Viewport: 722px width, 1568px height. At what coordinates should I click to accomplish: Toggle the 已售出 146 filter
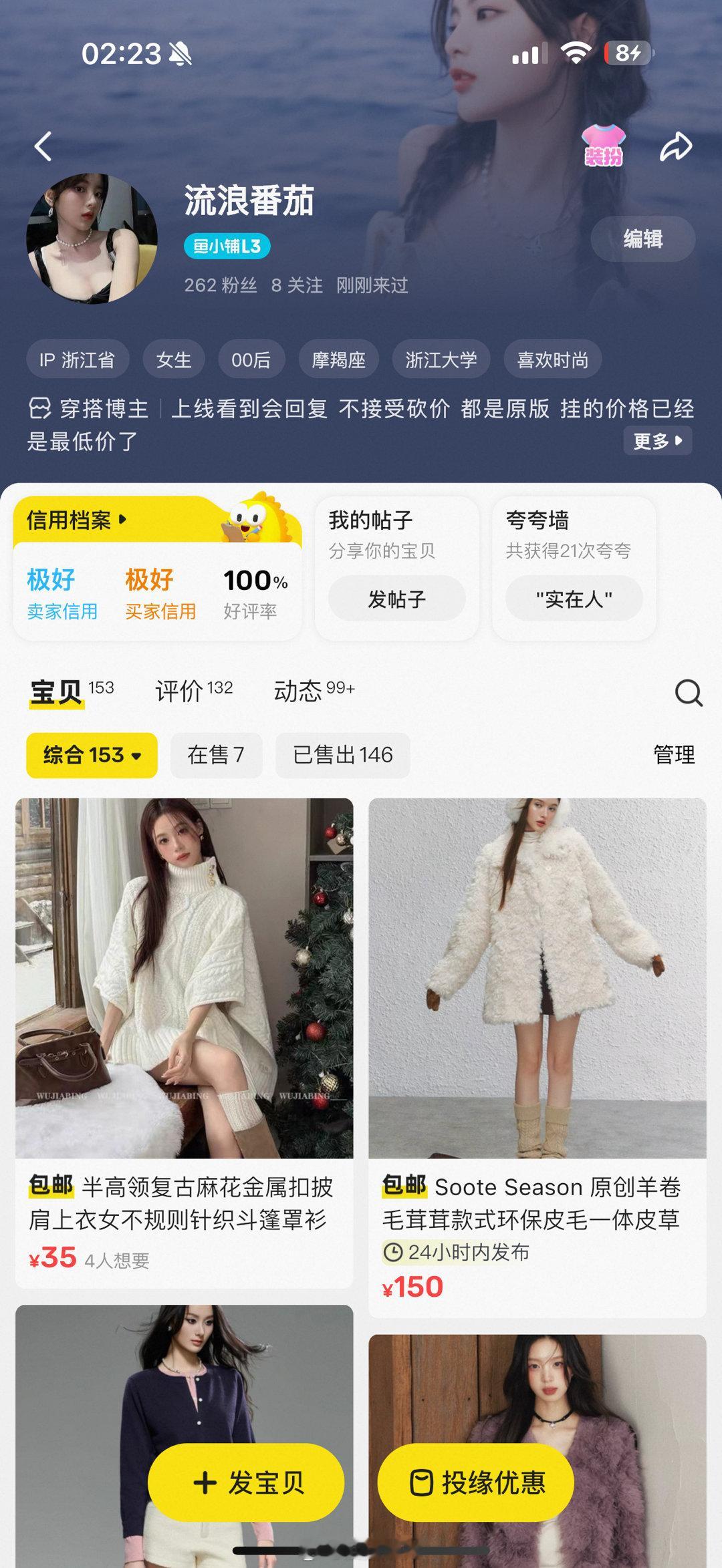[342, 756]
